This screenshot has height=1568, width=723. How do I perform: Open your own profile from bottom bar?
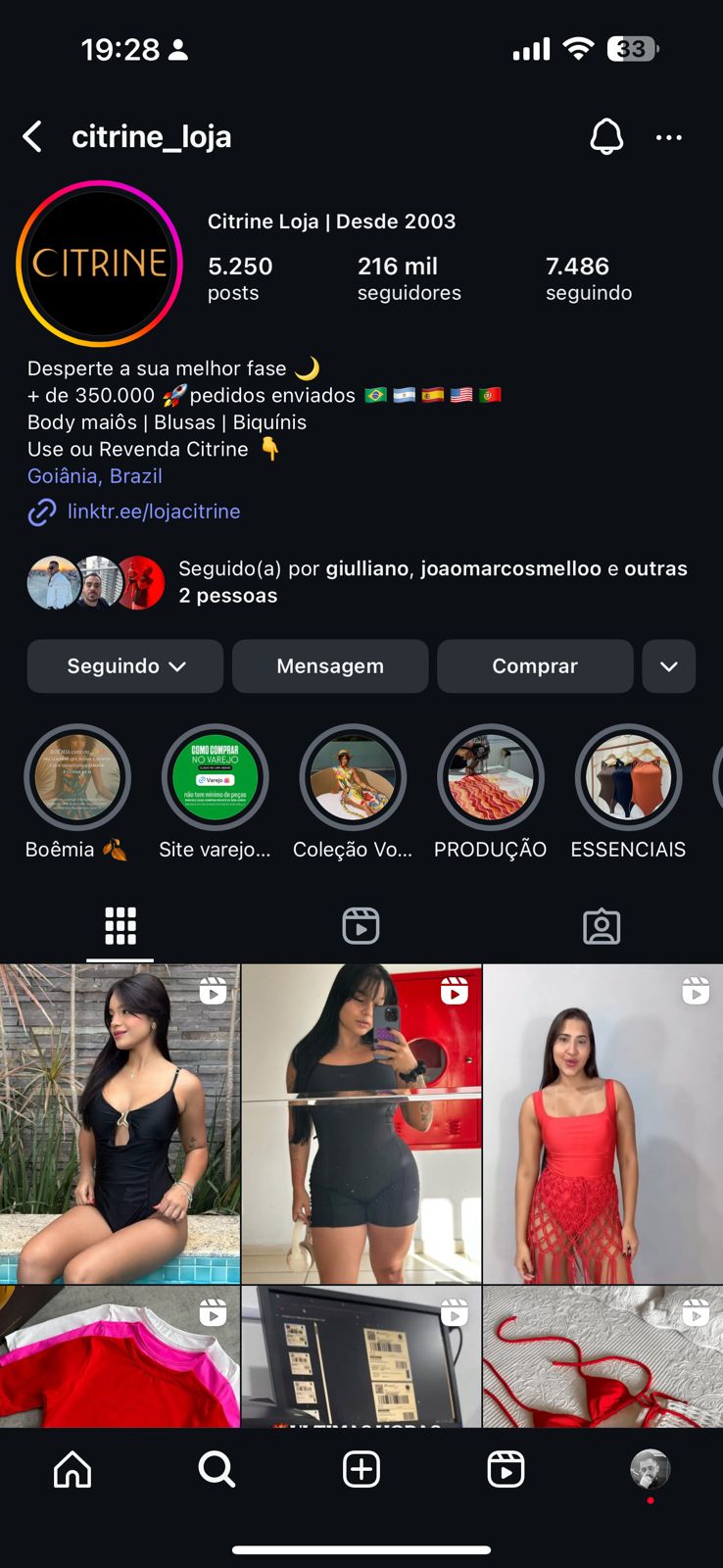point(650,1469)
